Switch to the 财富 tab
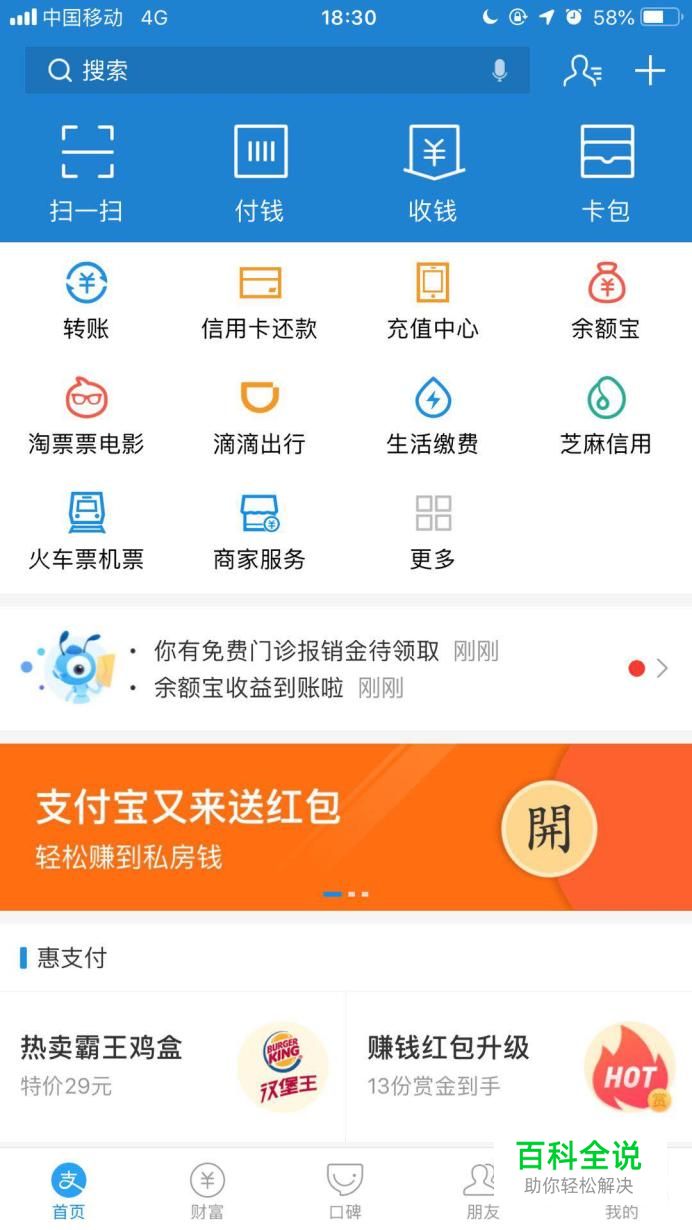 [207, 1190]
